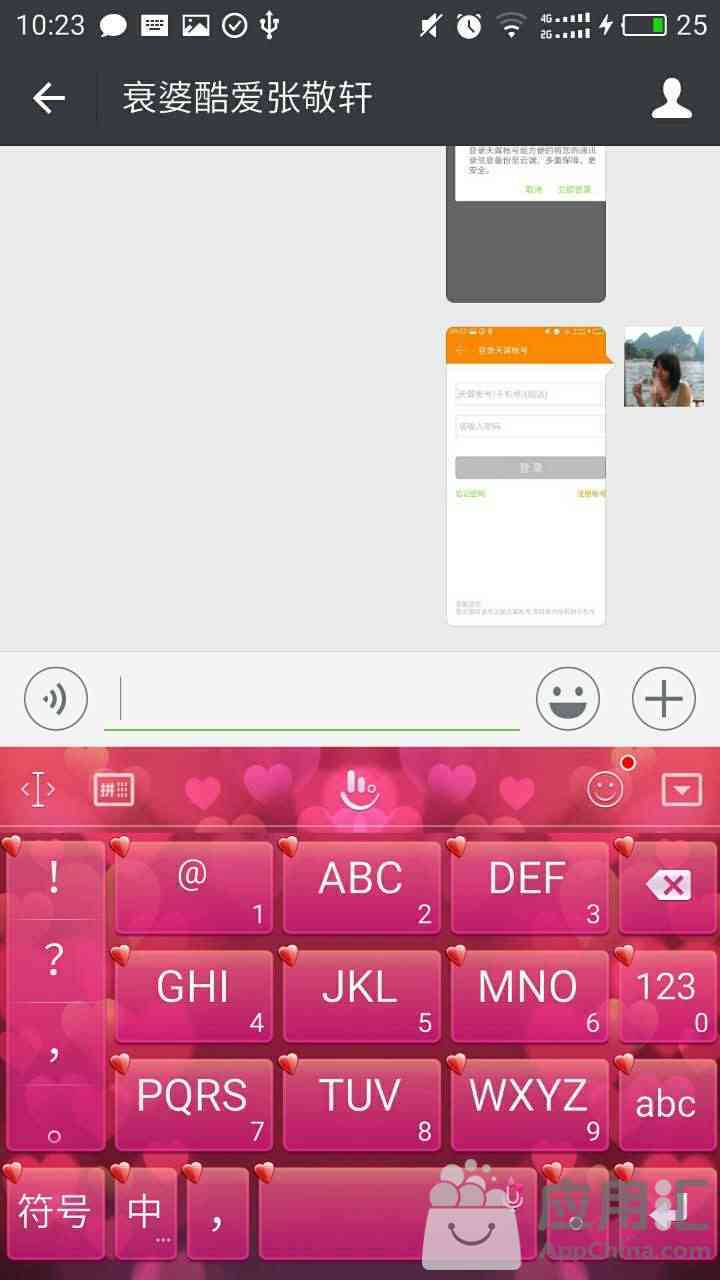Open the 符号 symbols panel
720x1280 pixels.
coord(55,1212)
